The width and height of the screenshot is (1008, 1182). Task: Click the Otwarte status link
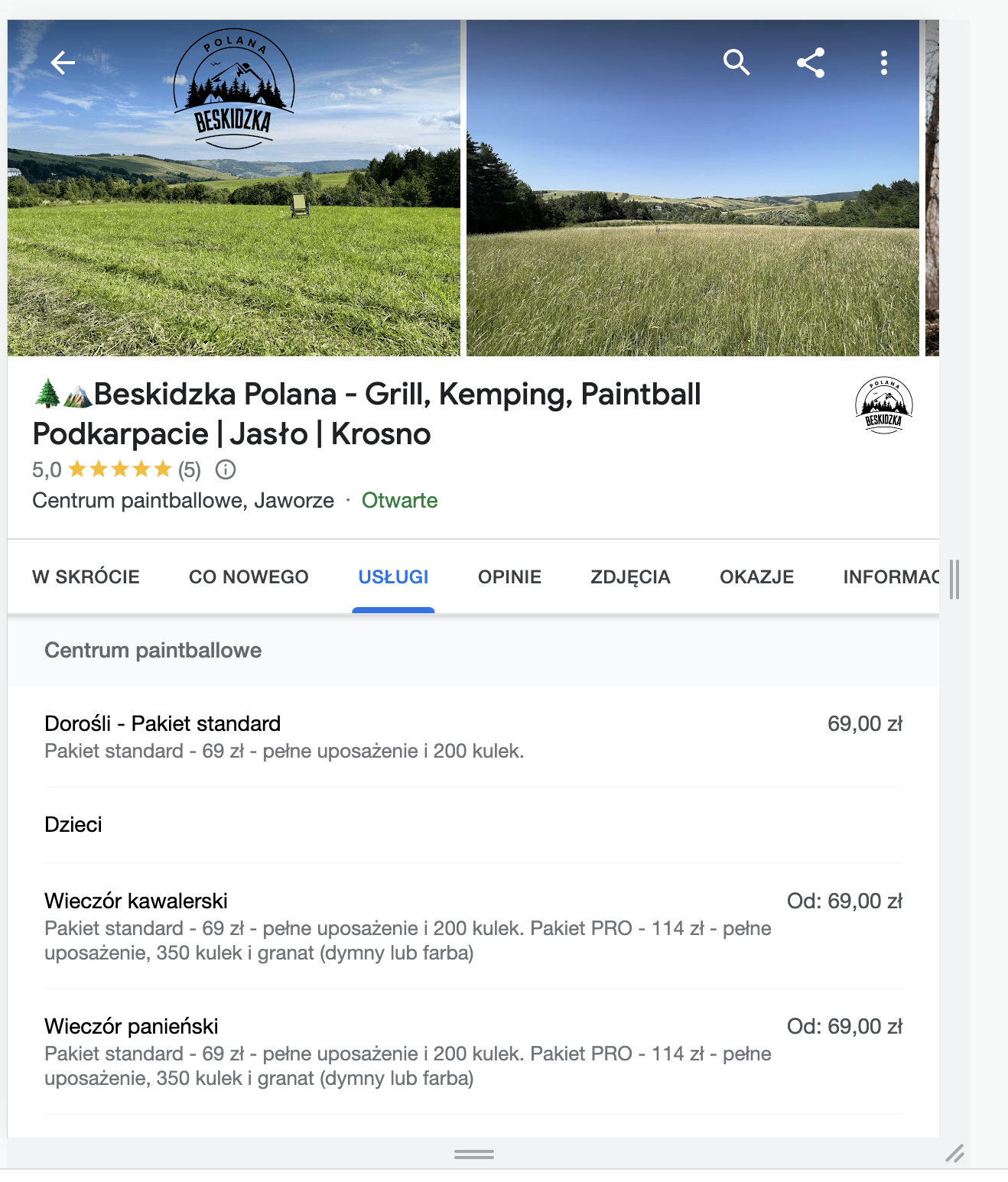[x=398, y=500]
